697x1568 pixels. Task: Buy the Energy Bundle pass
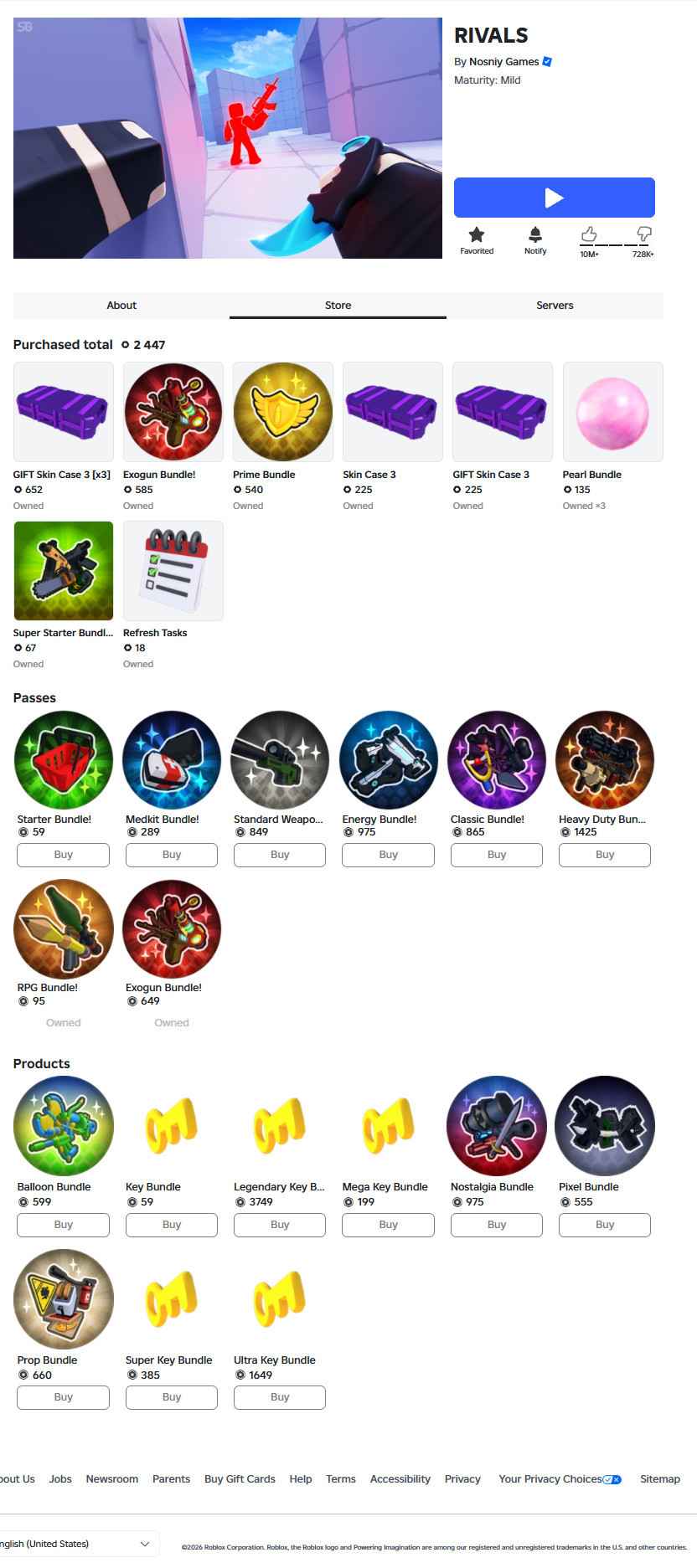(388, 855)
